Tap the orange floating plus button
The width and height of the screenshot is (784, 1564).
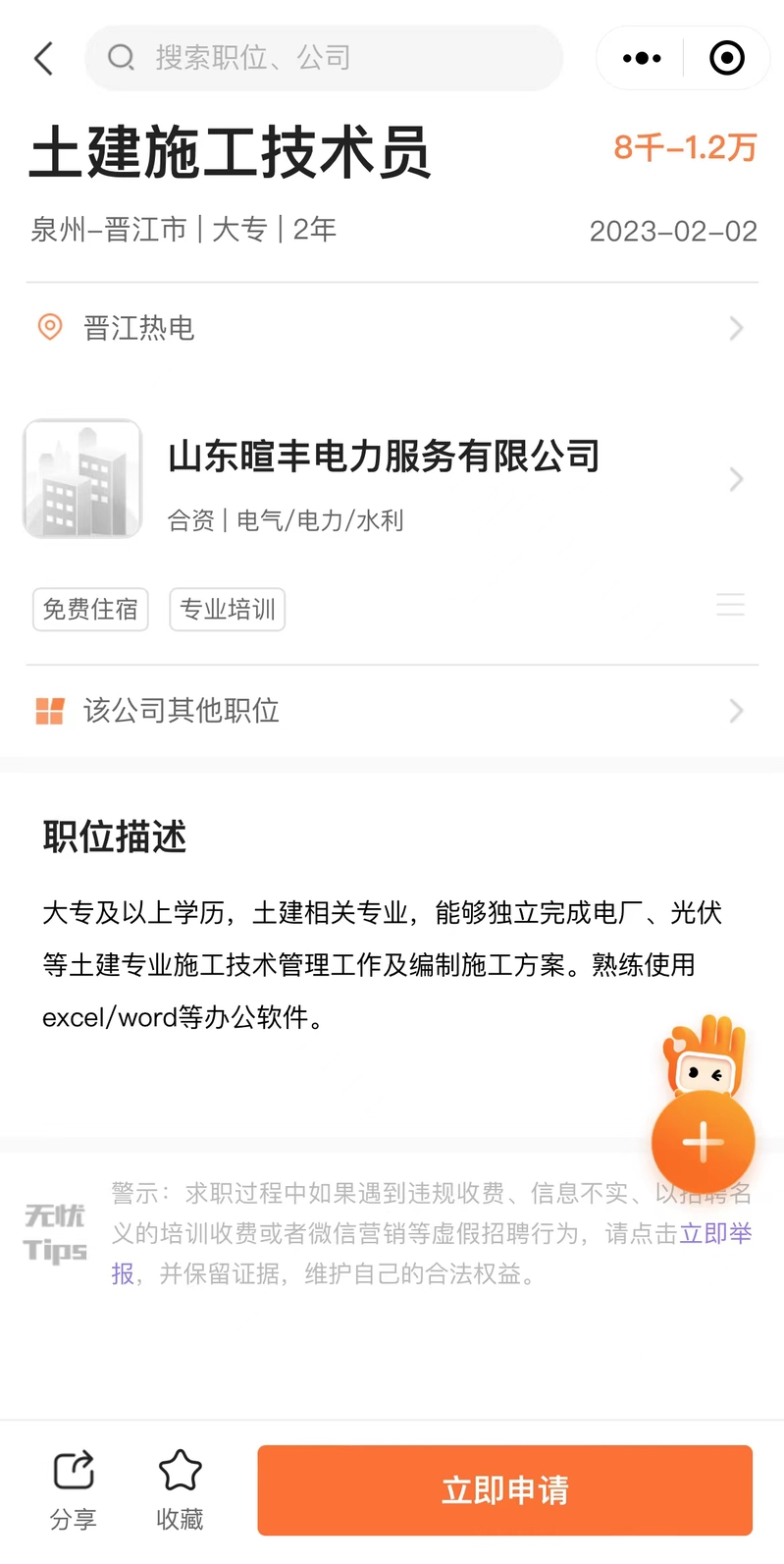703,1142
